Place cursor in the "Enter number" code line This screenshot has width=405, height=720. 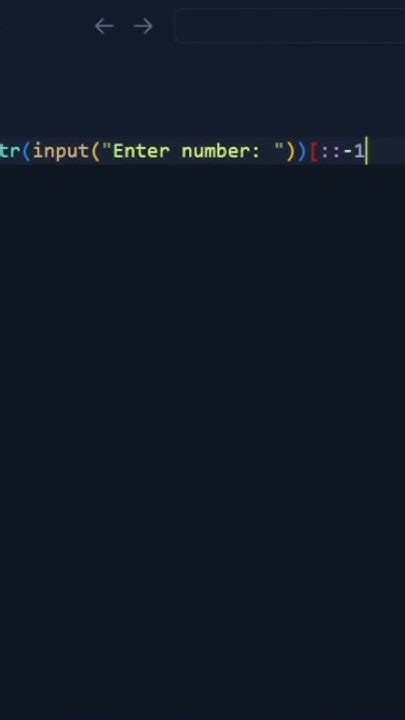(202, 151)
